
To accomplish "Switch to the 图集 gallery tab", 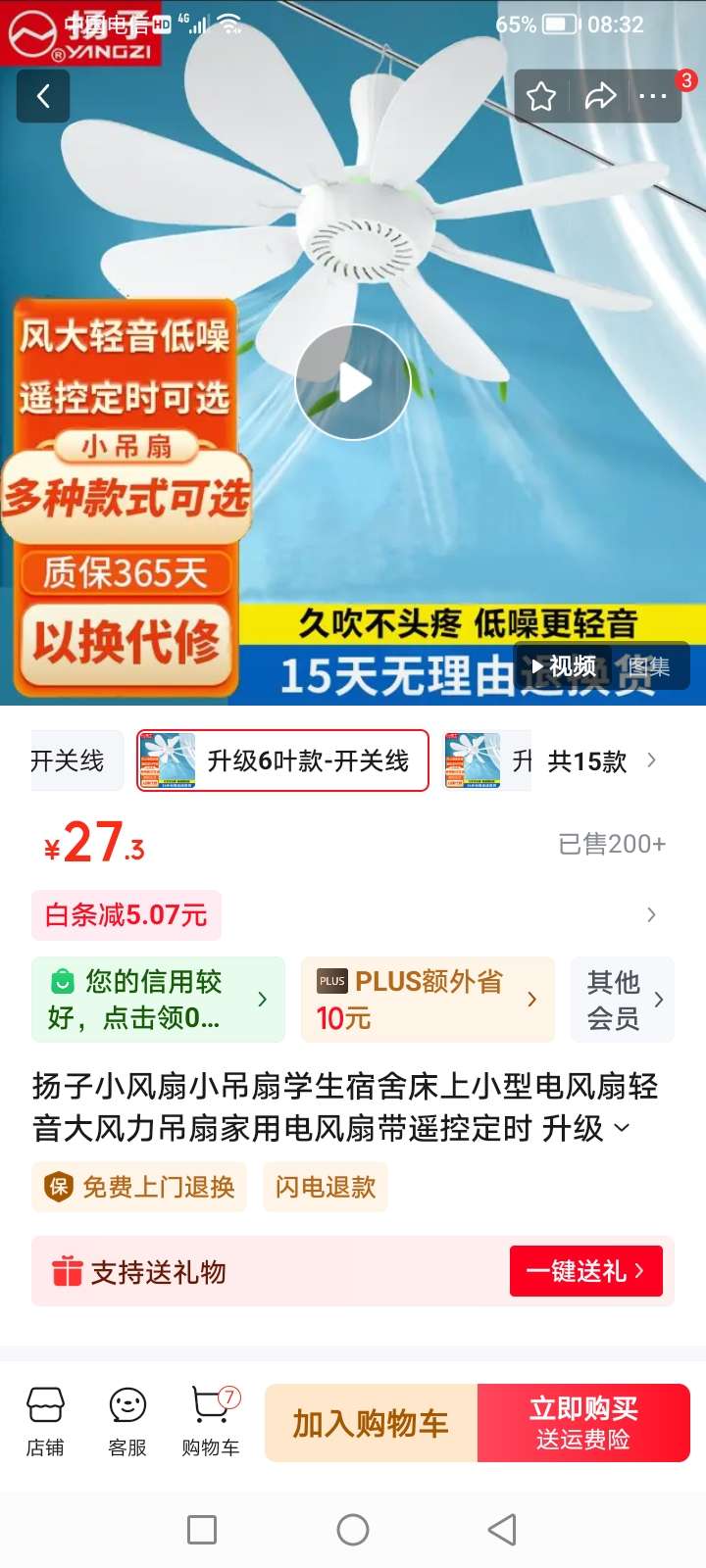I will [x=649, y=666].
